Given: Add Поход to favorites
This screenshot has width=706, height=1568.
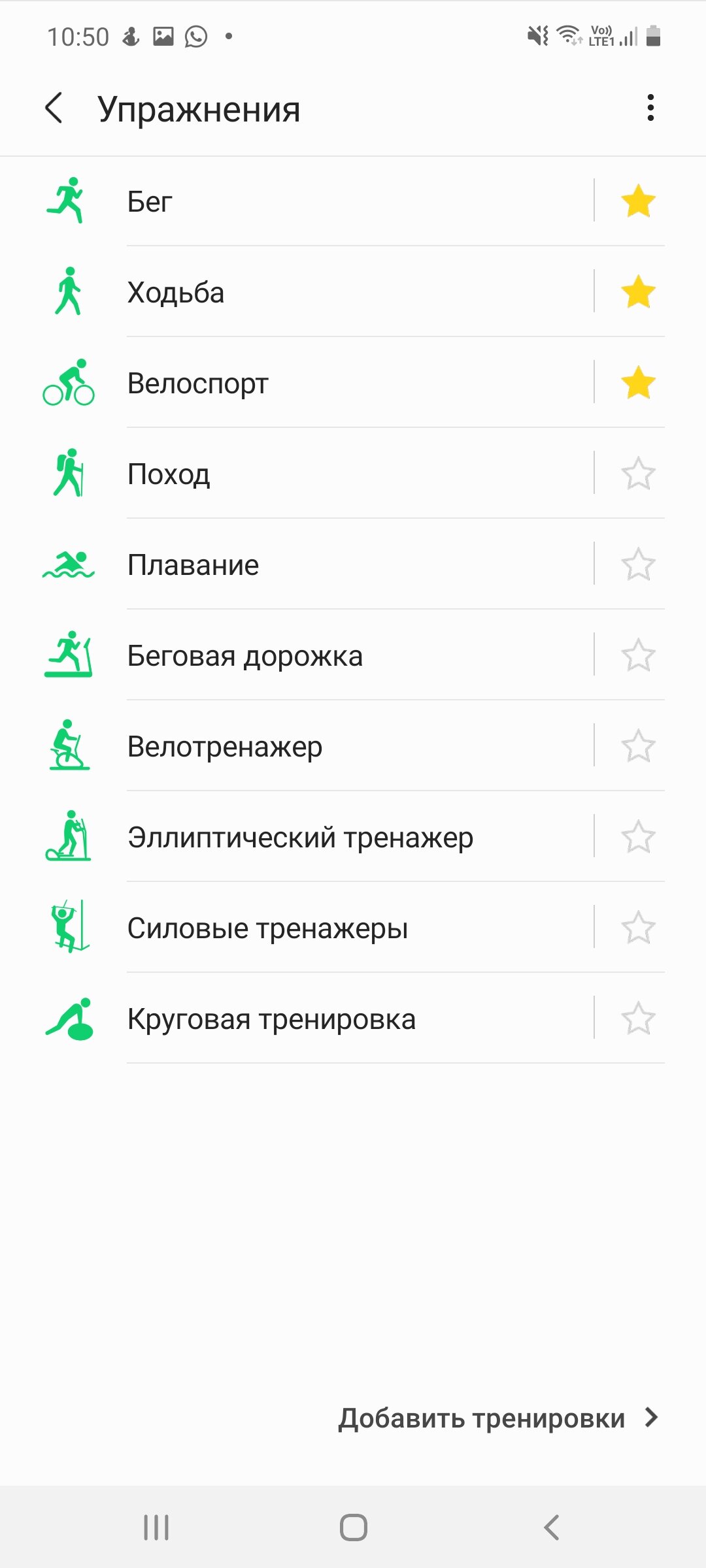Looking at the screenshot, I should (638, 474).
